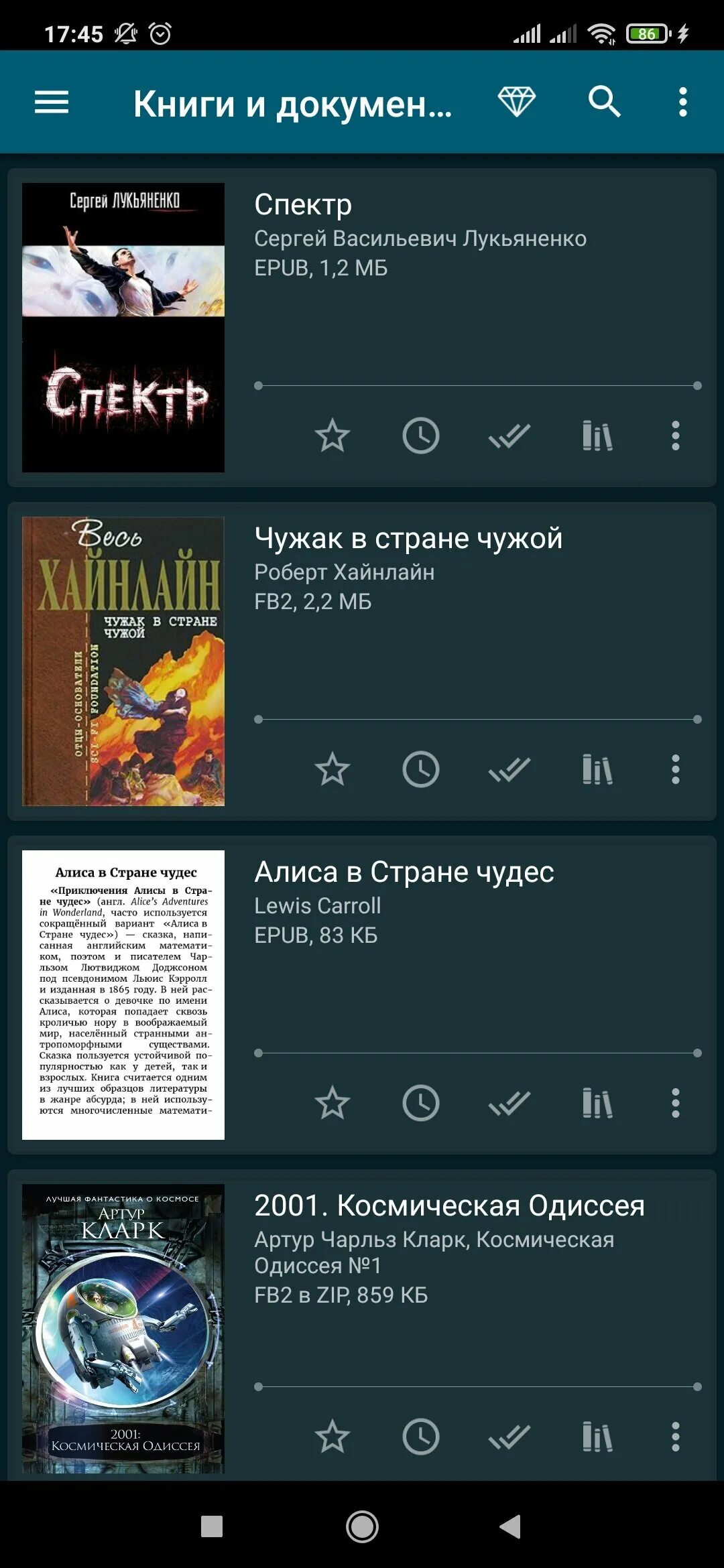The width and height of the screenshot is (724, 1568).
Task: Open the hamburger navigation drawer
Action: [x=52, y=103]
